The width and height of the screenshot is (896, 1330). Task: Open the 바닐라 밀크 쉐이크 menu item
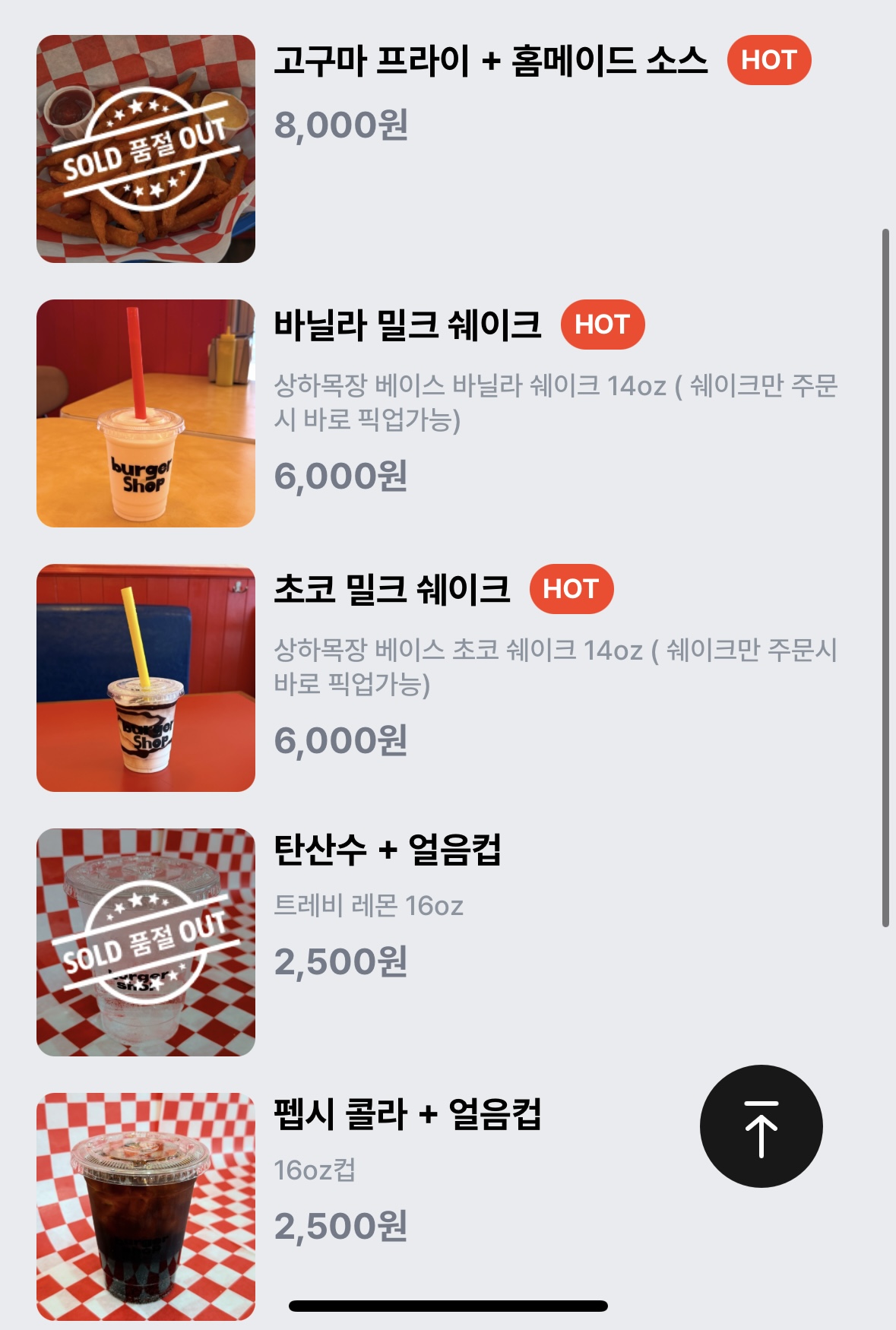[407, 325]
